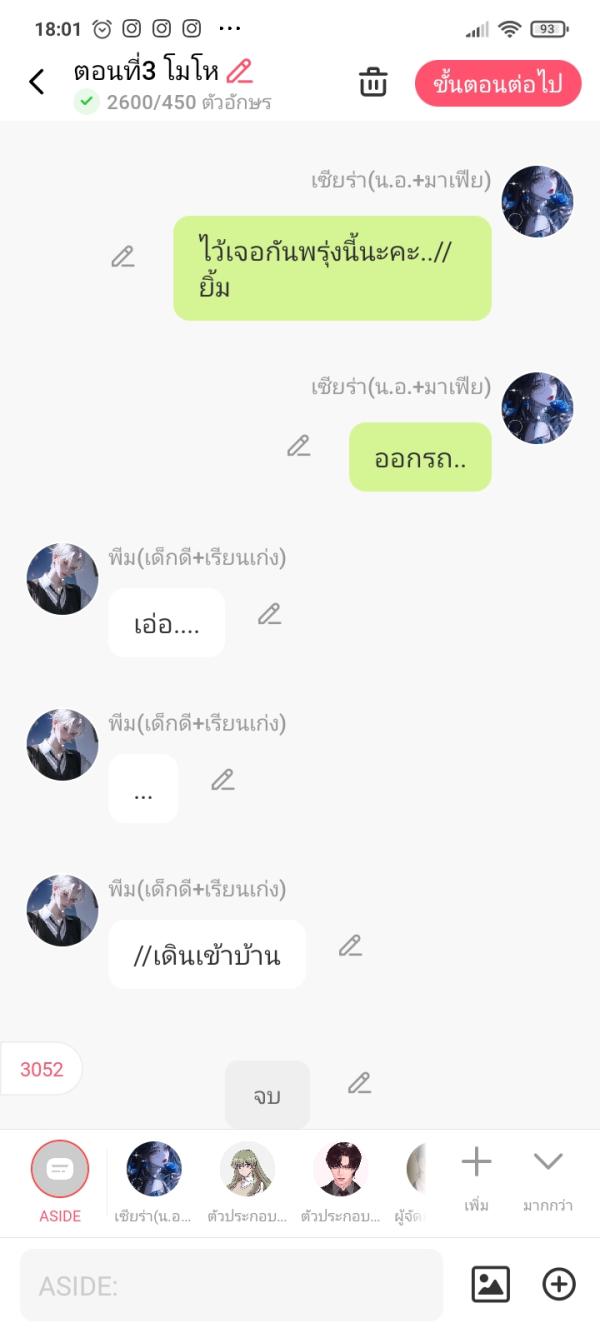Focus the ASIDE message input field
This screenshot has width=600, height=1333.
pos(231,1285)
